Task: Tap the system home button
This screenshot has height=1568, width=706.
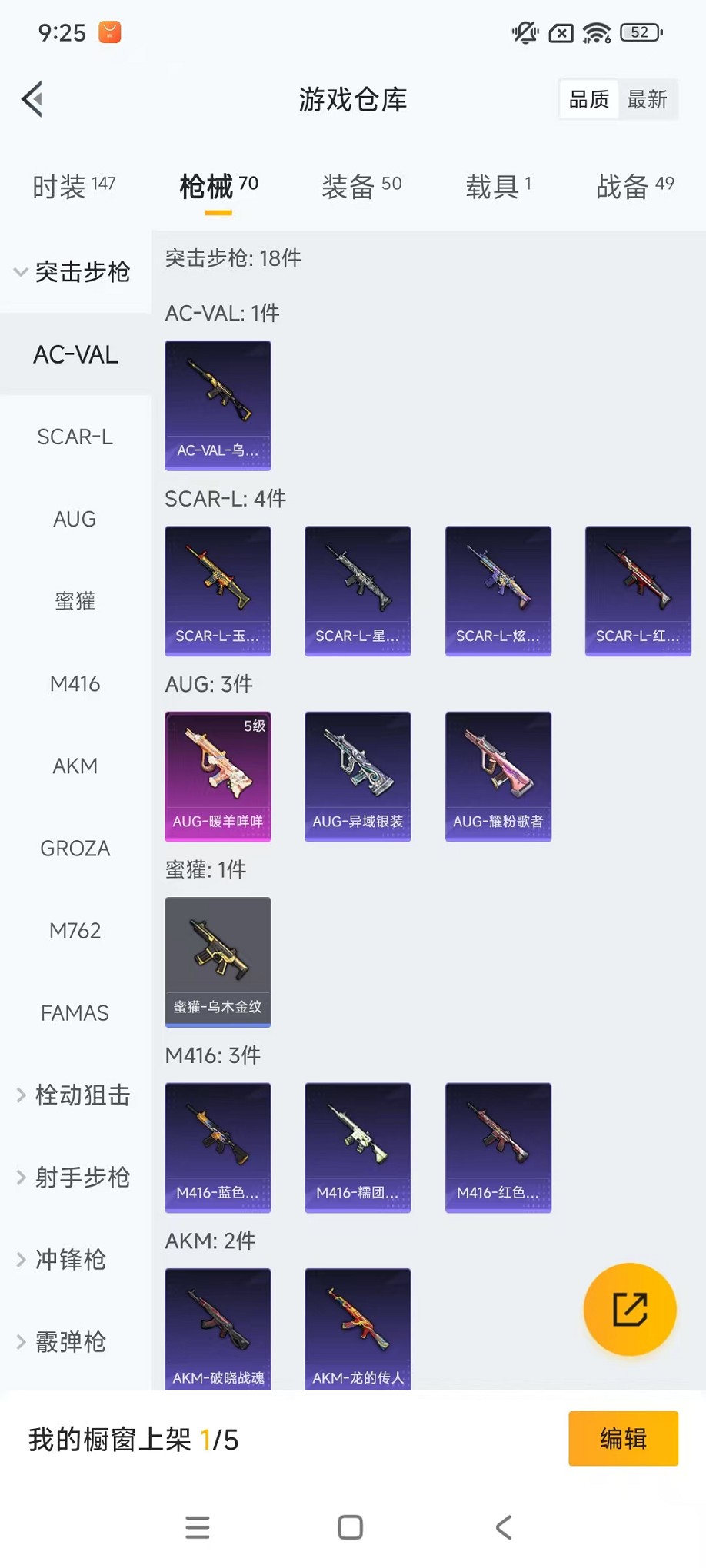Action: (351, 1527)
